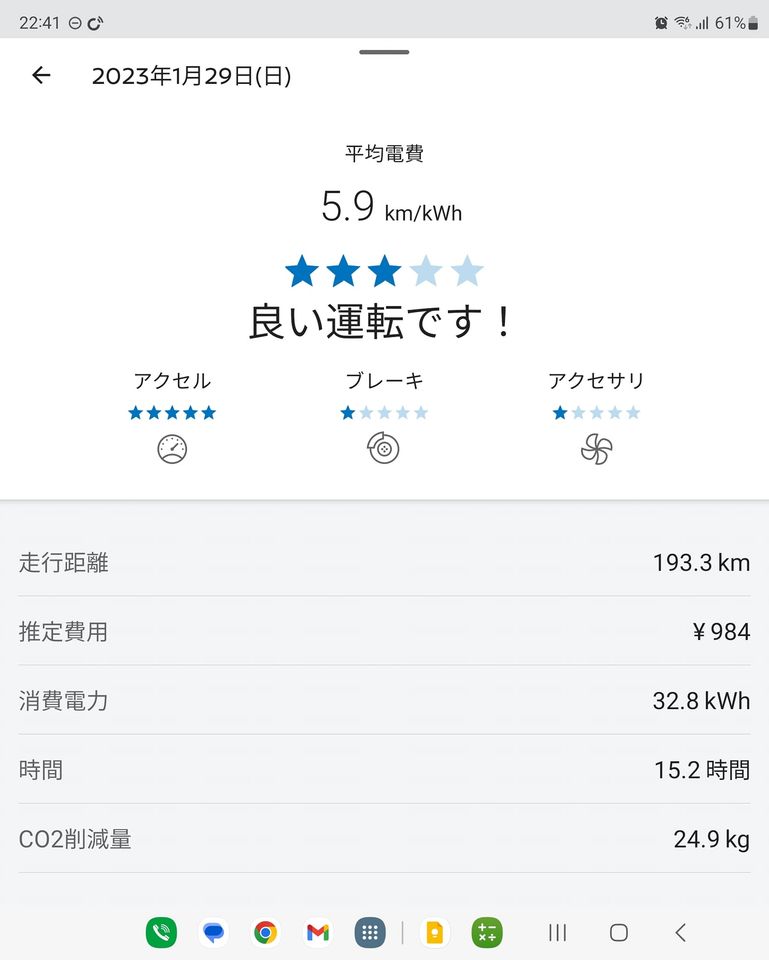Launch the Calculator app from the taskbar
Viewport: 769px width, 960px height.
tap(487, 932)
